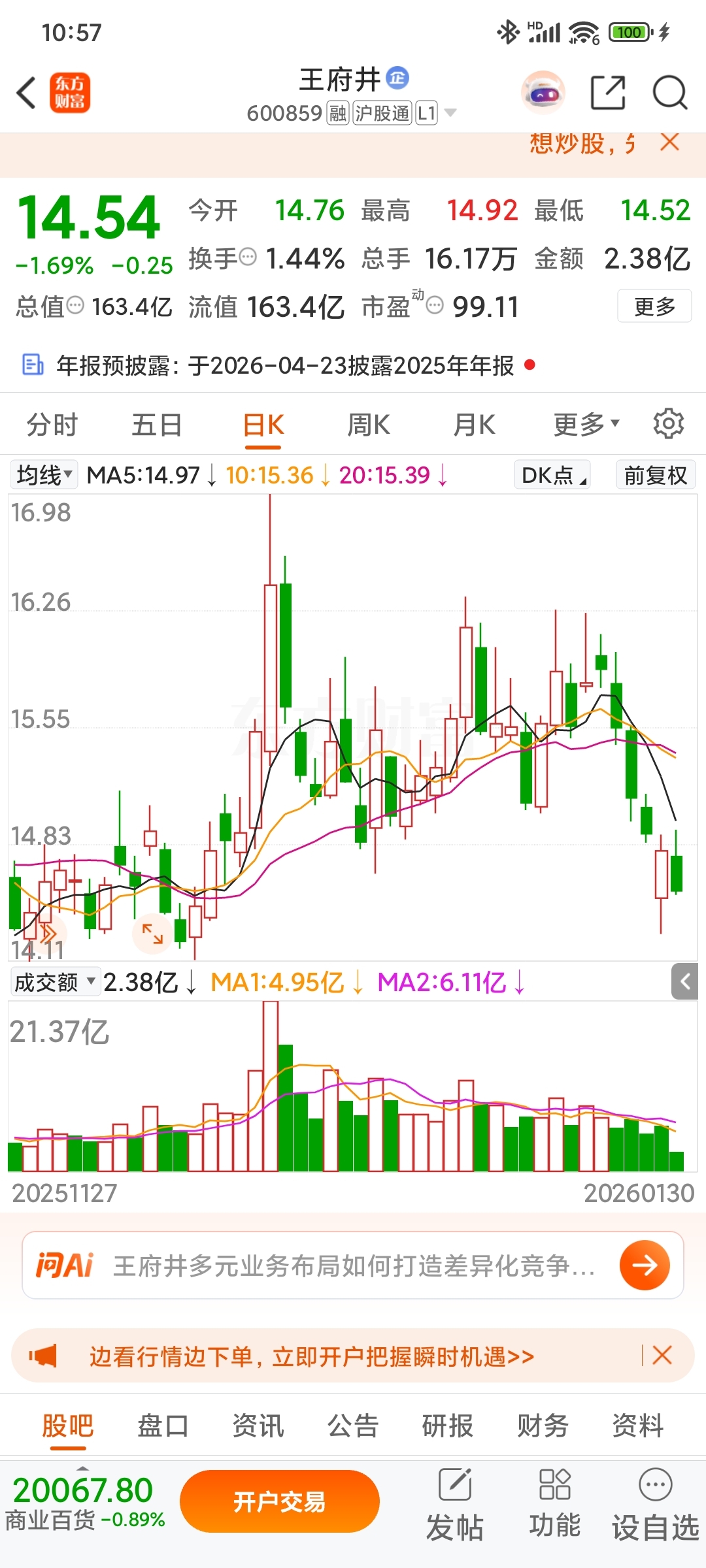Open the 公告 tab
Screen dimensions: 706x1568
pyautogui.click(x=353, y=1426)
